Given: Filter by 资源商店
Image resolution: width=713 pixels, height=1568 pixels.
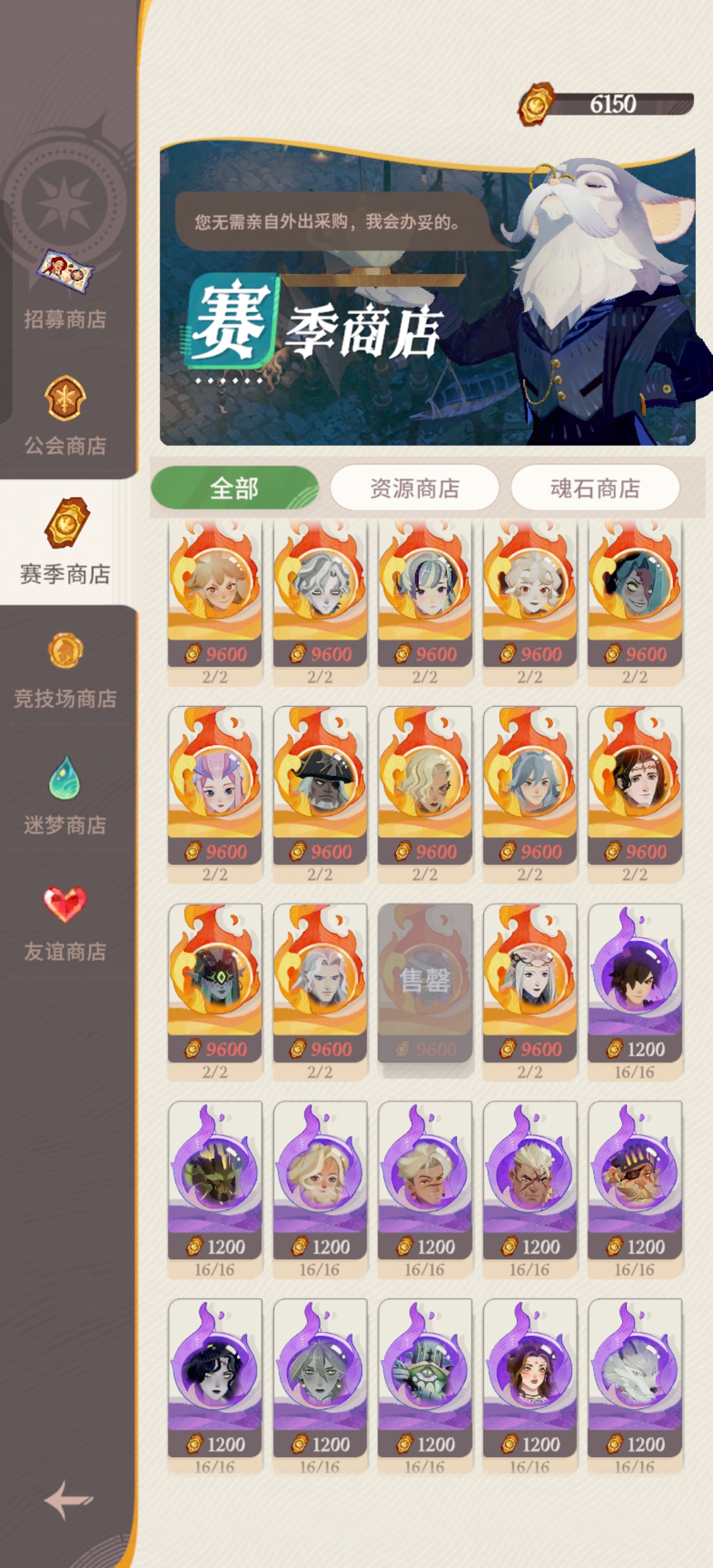Looking at the screenshot, I should pyautogui.click(x=415, y=488).
